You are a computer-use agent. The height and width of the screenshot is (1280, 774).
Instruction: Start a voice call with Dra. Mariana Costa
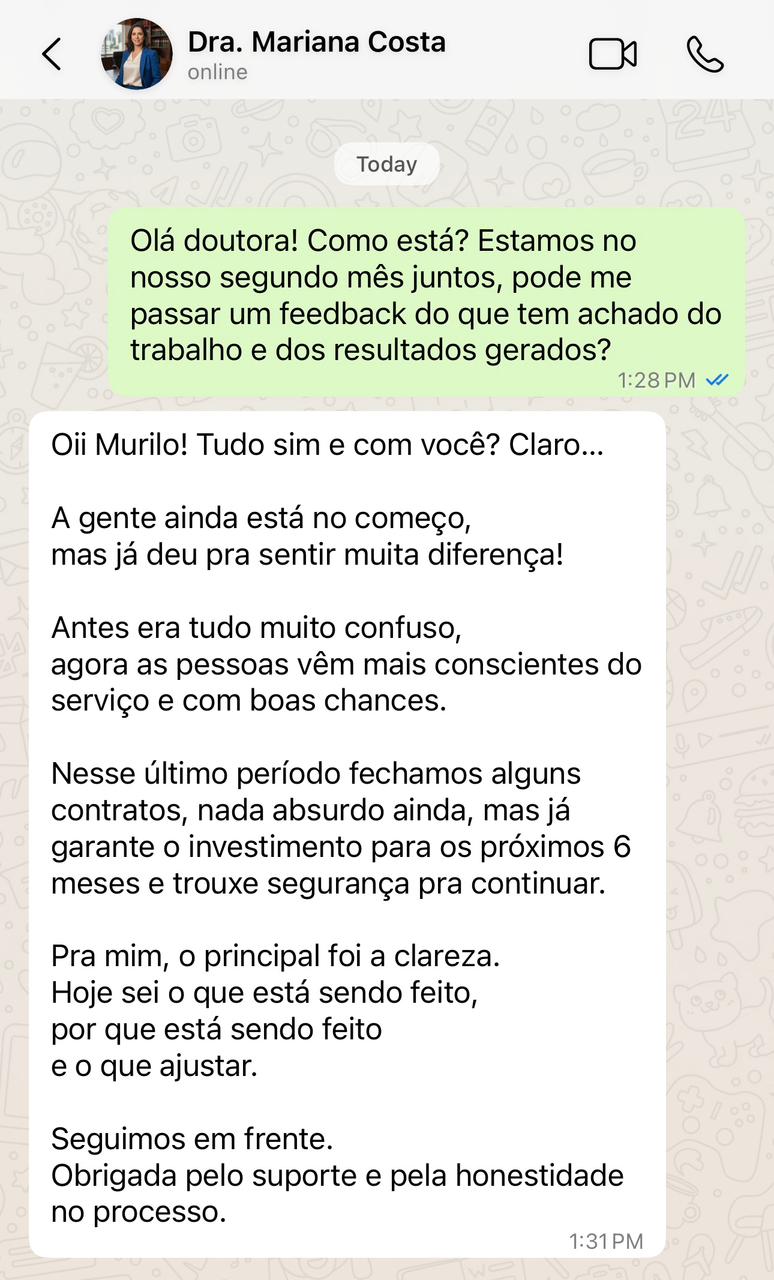[x=706, y=55]
